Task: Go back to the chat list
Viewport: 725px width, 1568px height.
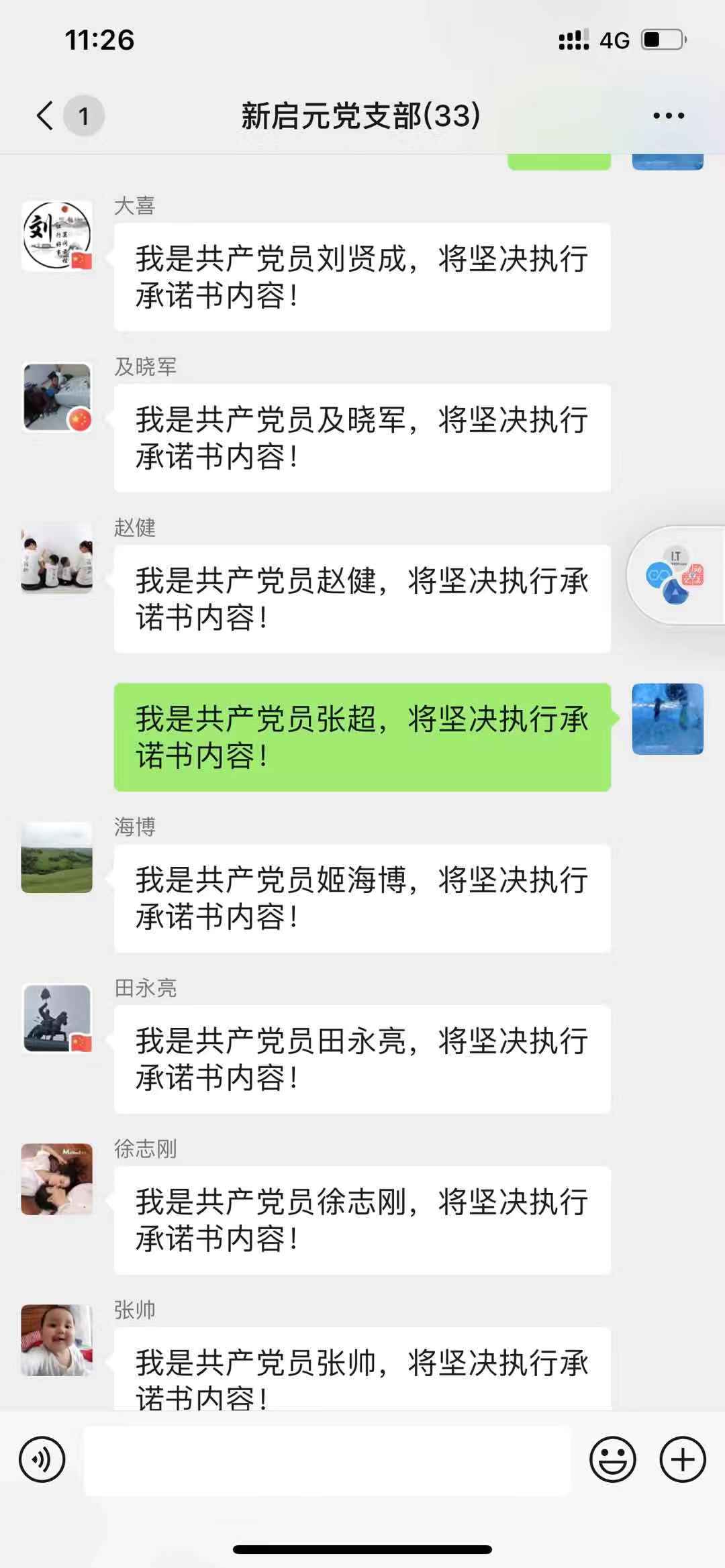Action: (x=45, y=115)
